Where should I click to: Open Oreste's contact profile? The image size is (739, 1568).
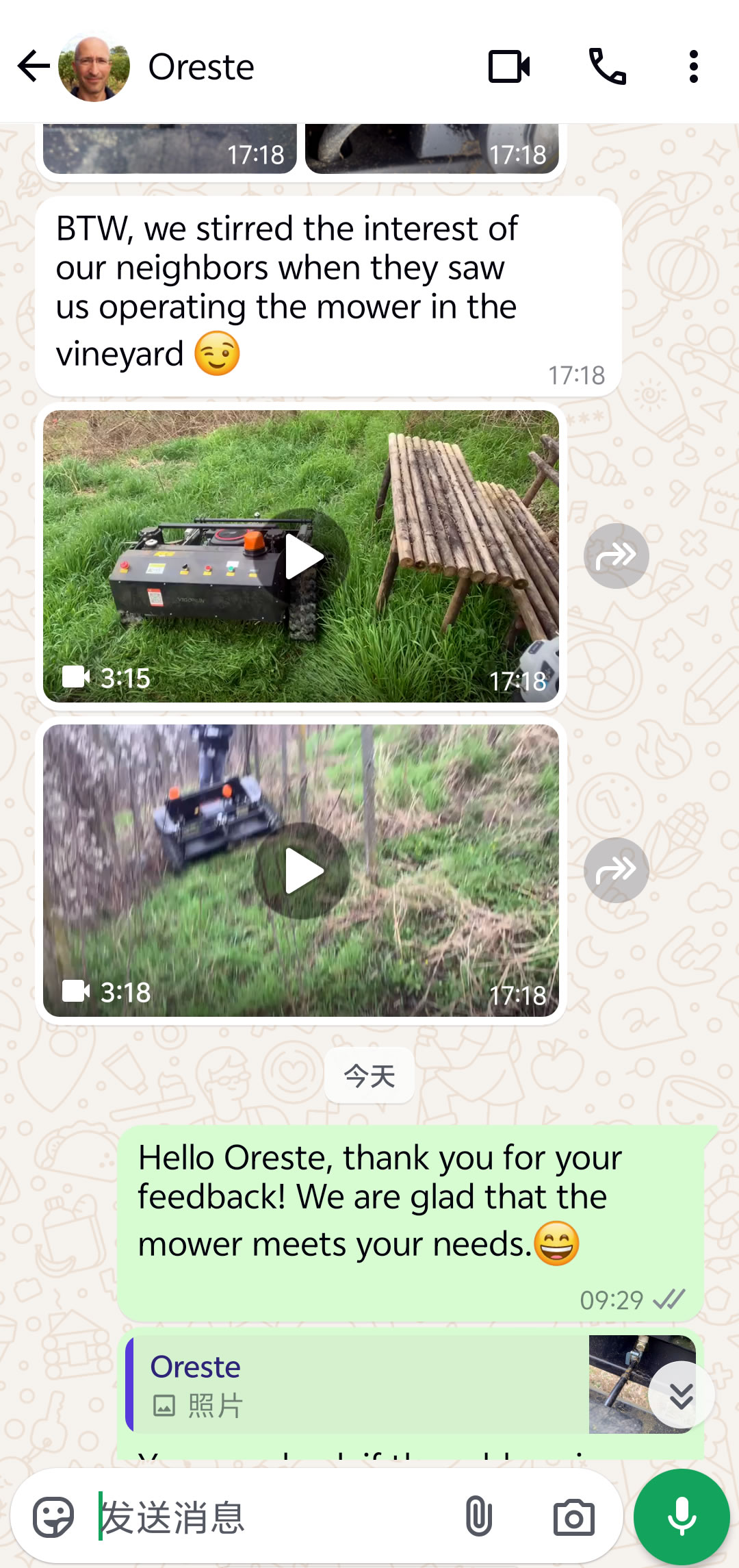point(200,66)
